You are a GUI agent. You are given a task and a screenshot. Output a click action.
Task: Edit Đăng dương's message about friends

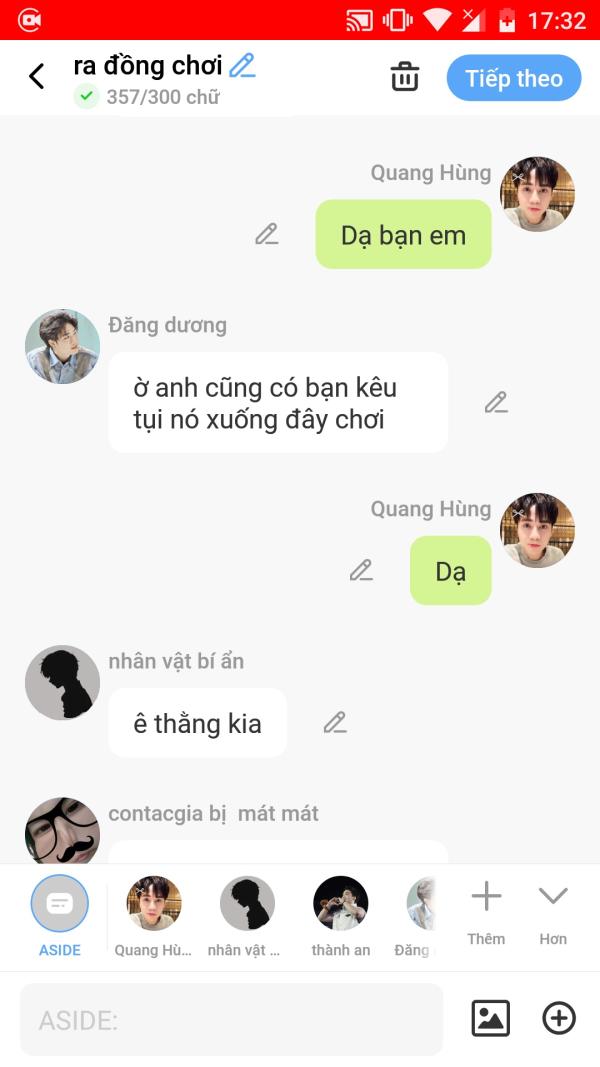496,402
